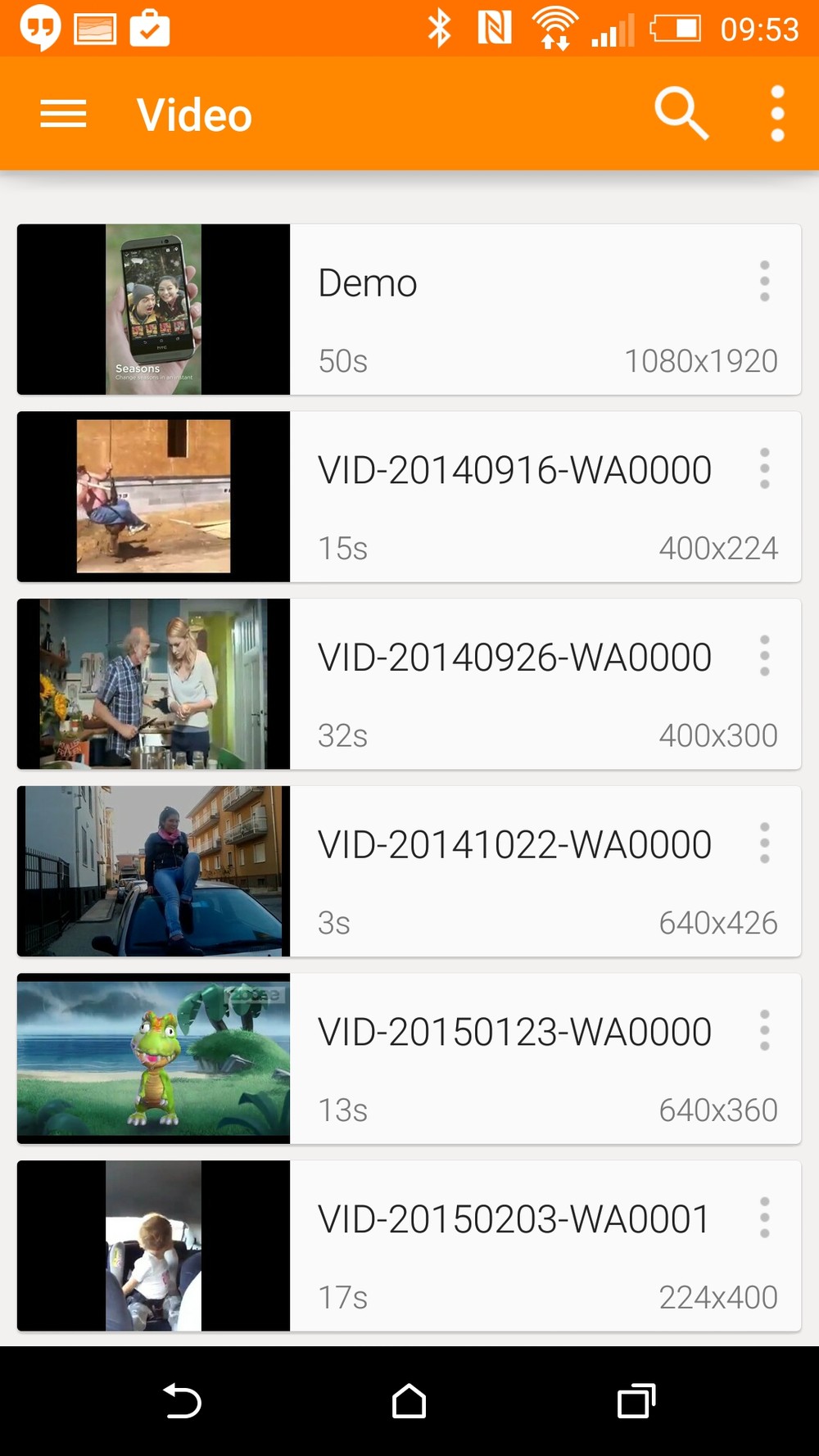Play the Demo video
This screenshot has height=1456, width=819.
[x=409, y=309]
